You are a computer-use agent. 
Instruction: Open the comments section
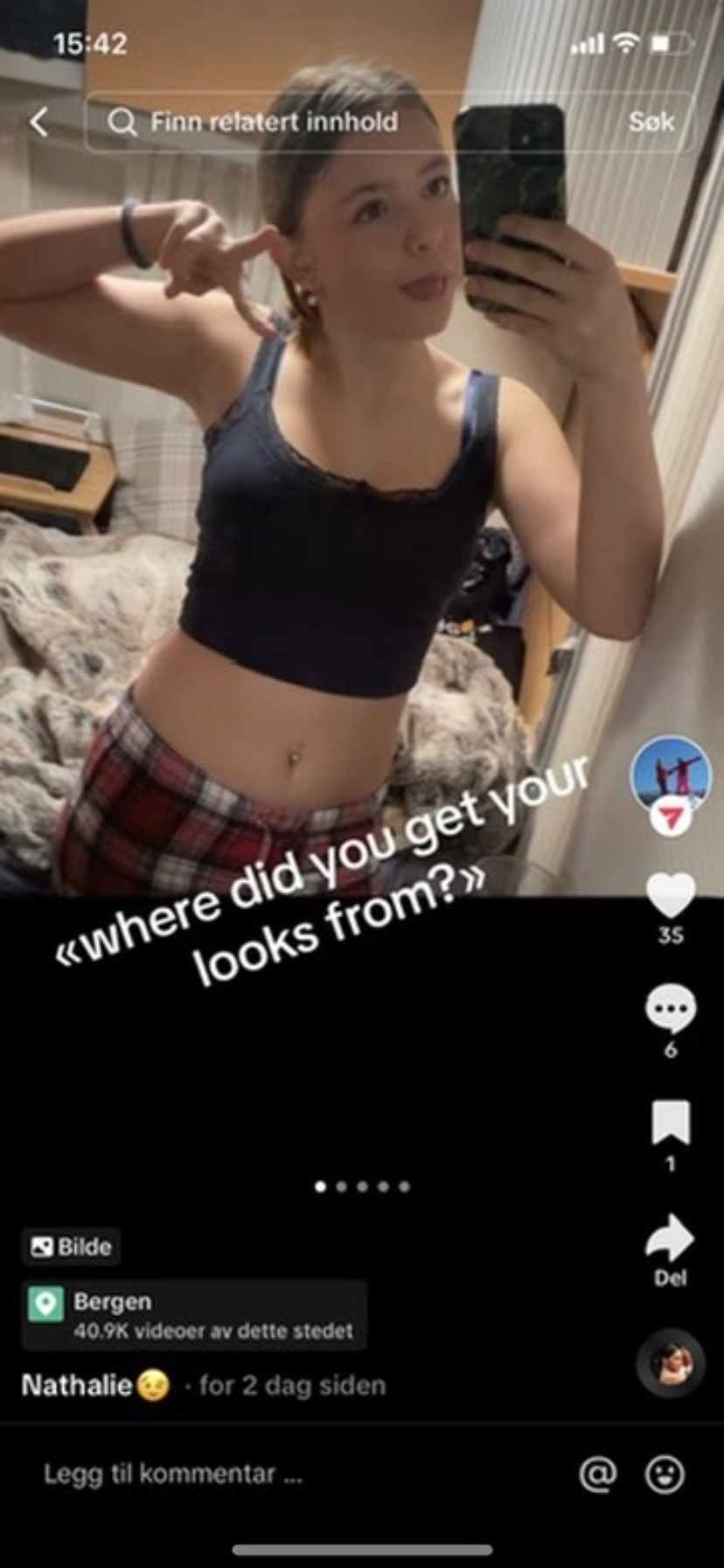[671, 1010]
